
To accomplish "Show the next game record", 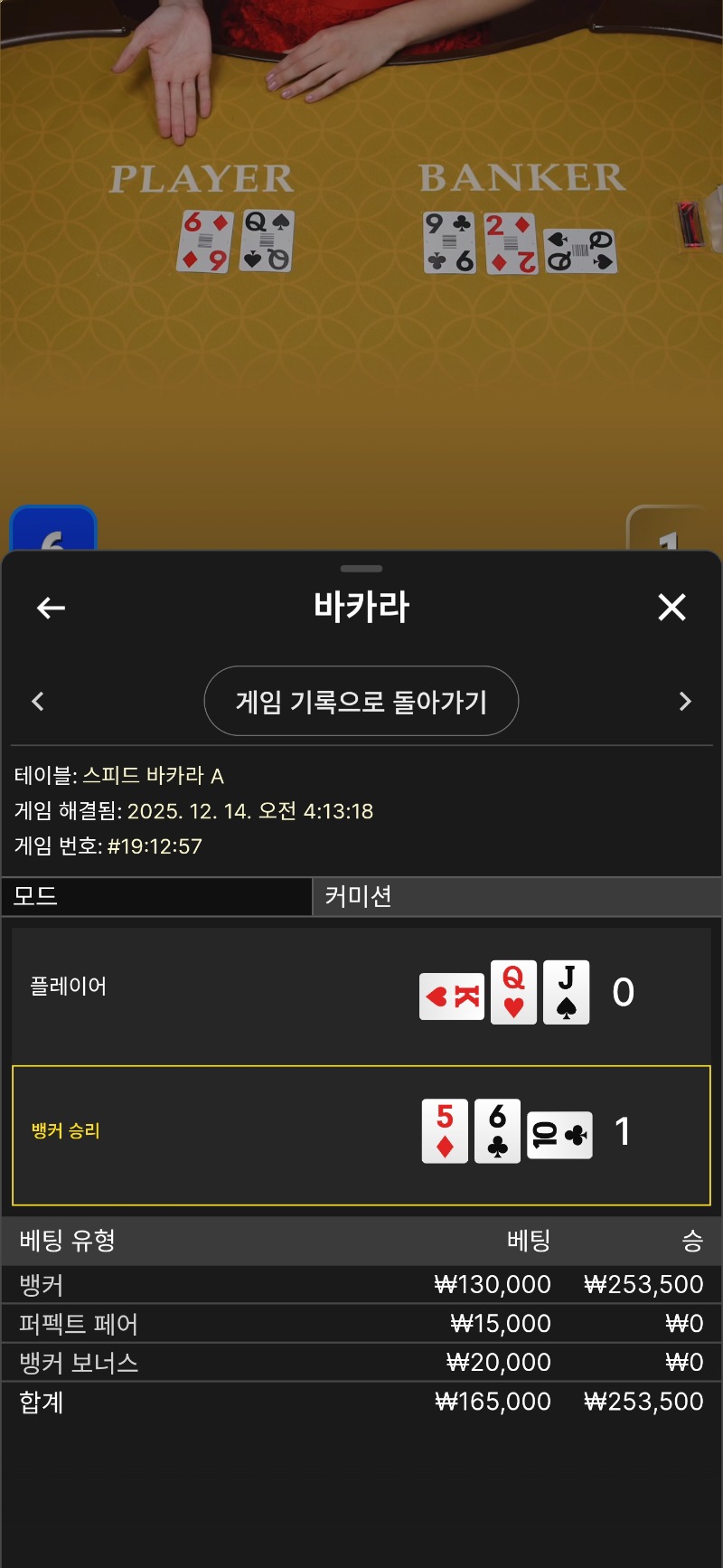I will tap(685, 701).
